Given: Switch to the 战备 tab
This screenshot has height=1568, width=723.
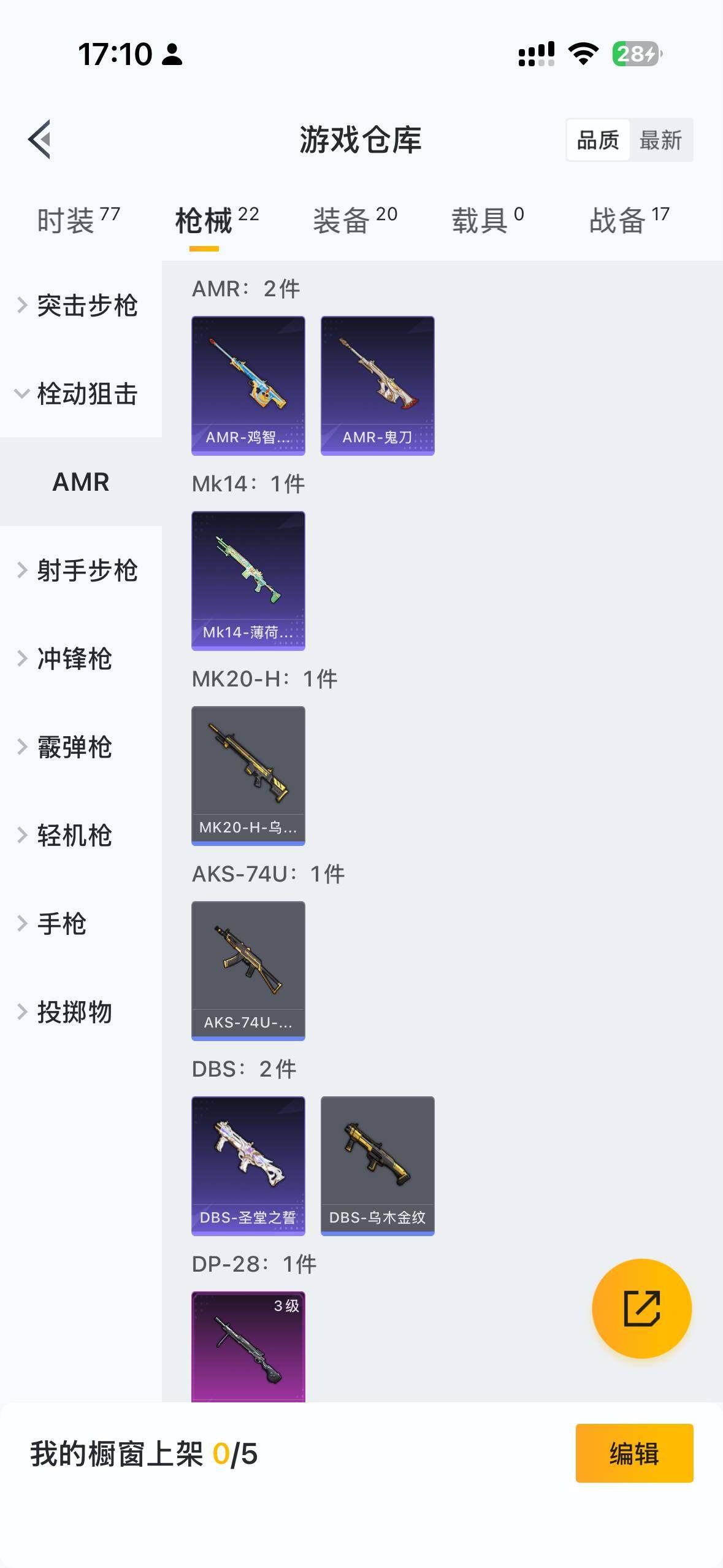Looking at the screenshot, I should tap(629, 220).
